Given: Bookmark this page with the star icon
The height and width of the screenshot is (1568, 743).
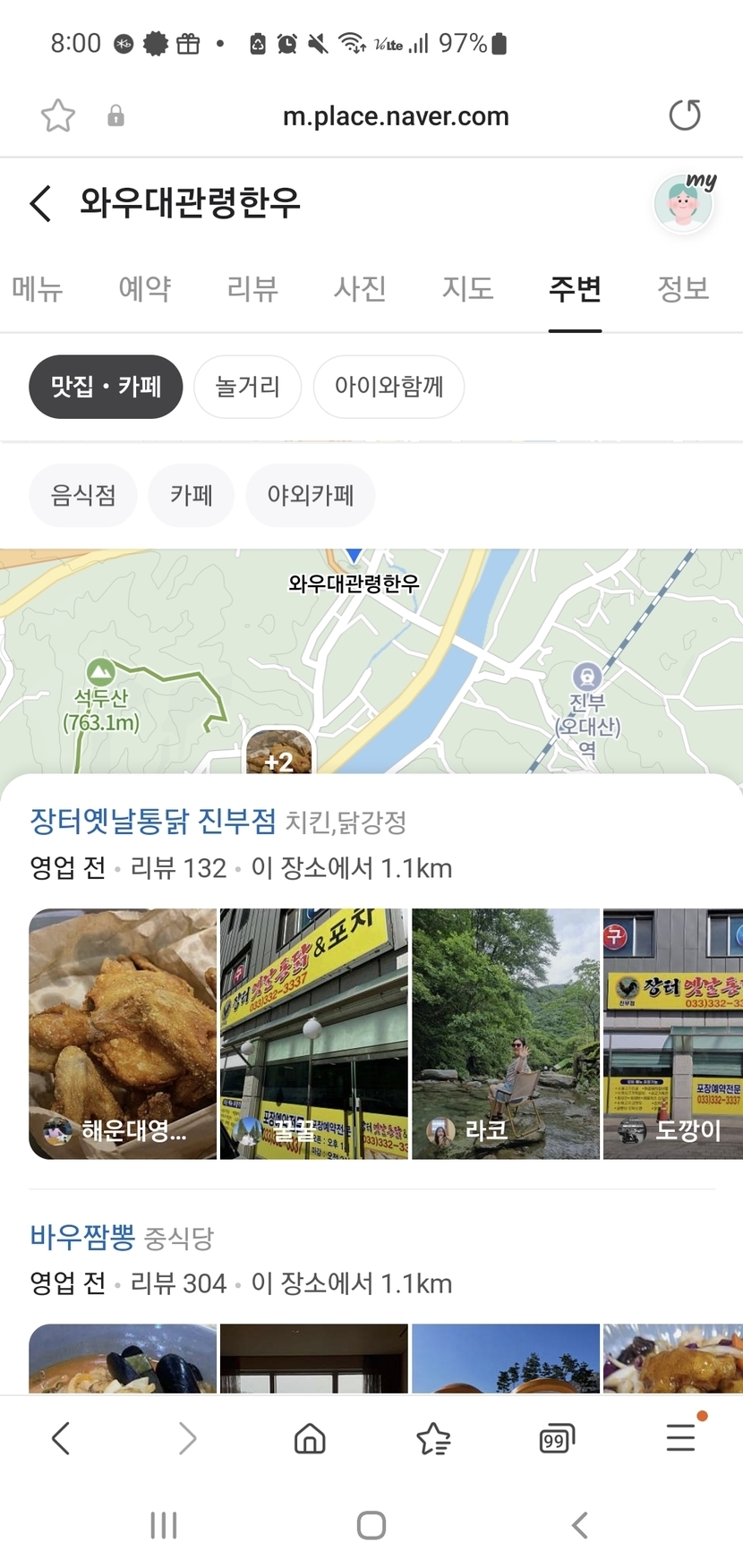Looking at the screenshot, I should [58, 115].
